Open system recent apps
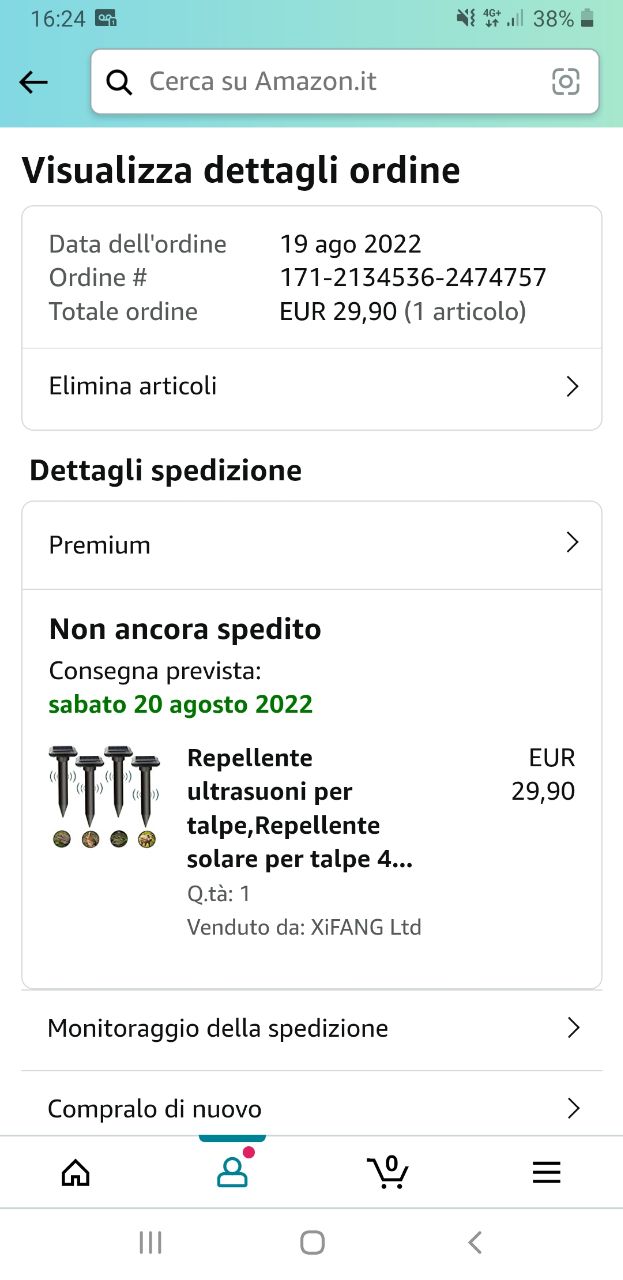This screenshot has height=1280, width=623. click(x=151, y=1243)
